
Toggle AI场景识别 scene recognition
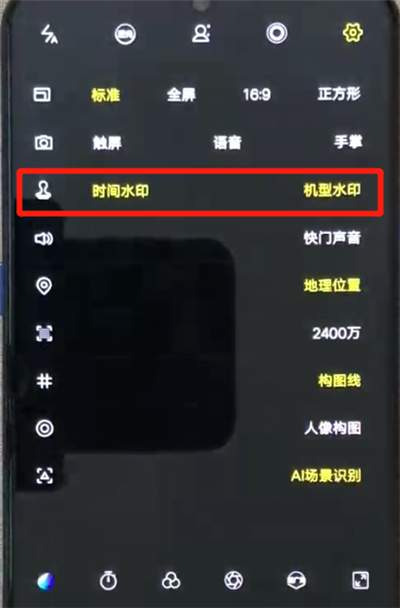click(x=326, y=476)
